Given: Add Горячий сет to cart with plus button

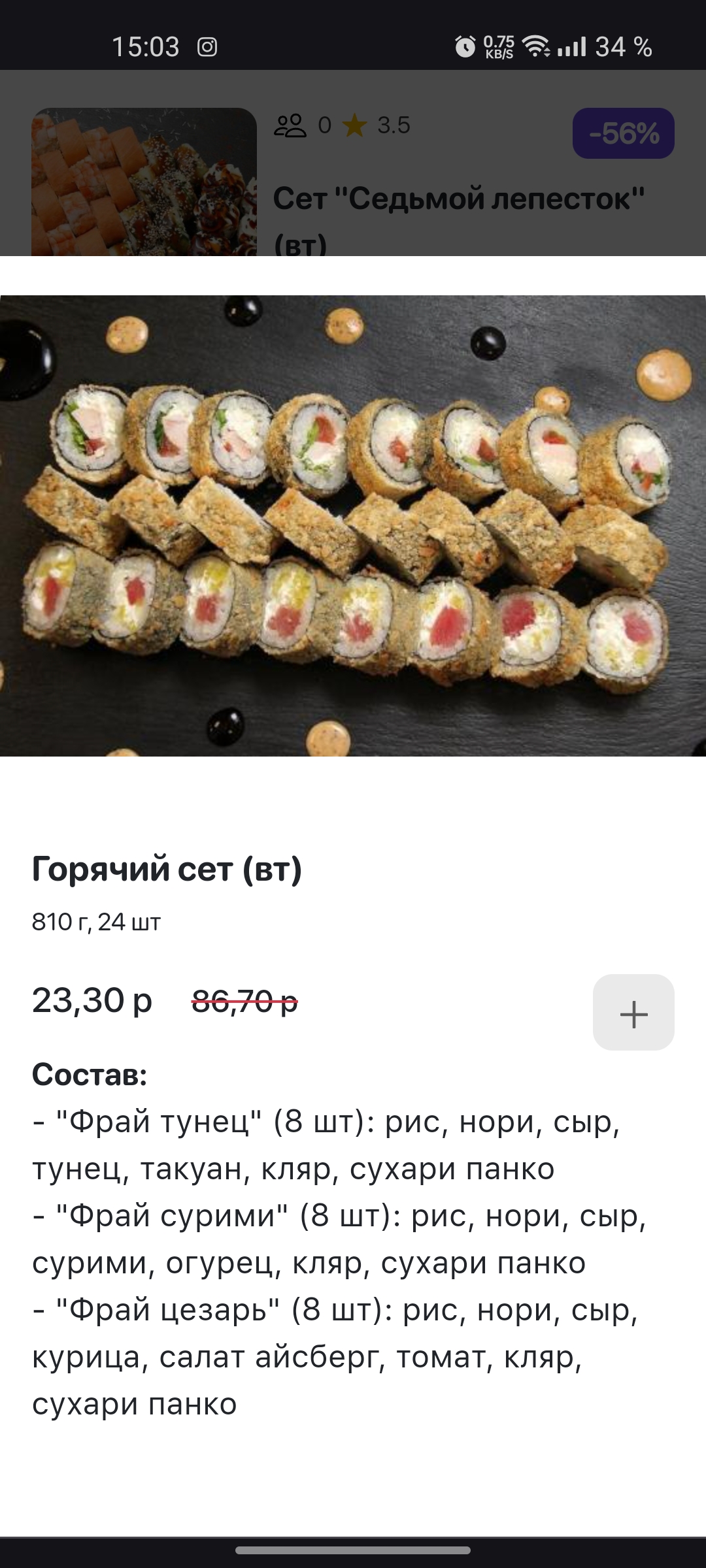Looking at the screenshot, I should click(633, 1013).
